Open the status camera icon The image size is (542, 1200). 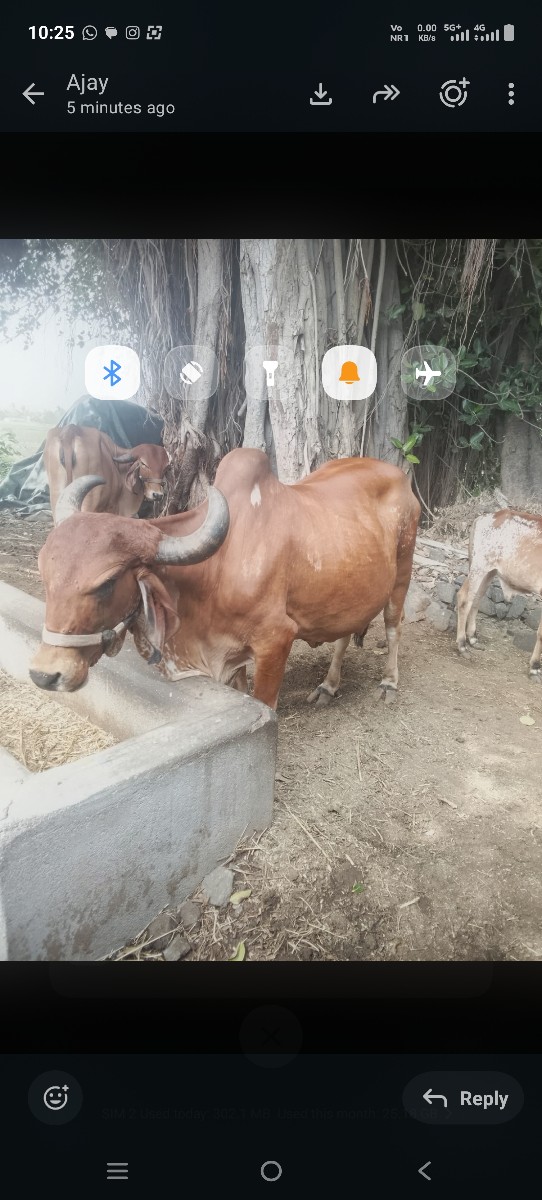pos(454,93)
